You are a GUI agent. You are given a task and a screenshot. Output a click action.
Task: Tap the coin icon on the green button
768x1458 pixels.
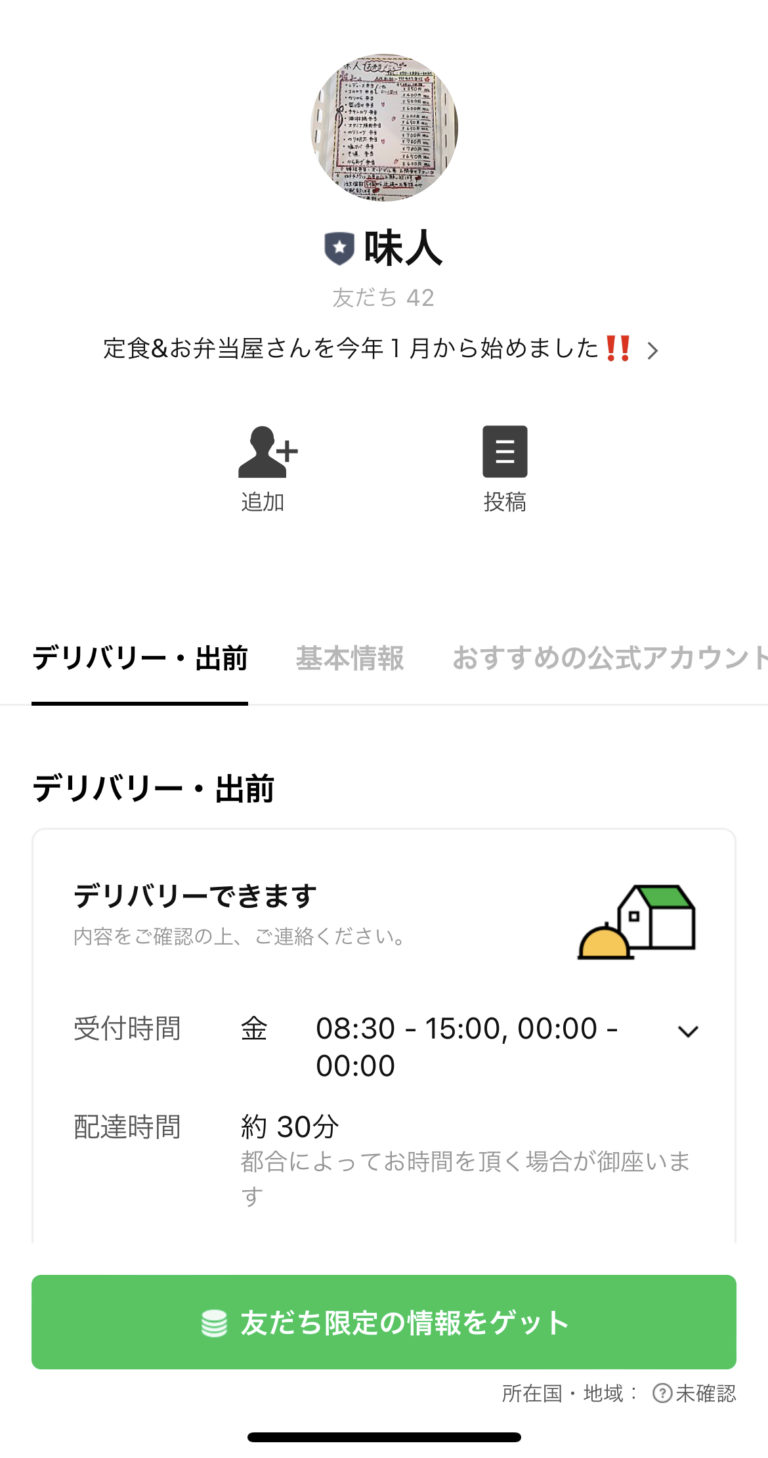pyautogui.click(x=211, y=1321)
